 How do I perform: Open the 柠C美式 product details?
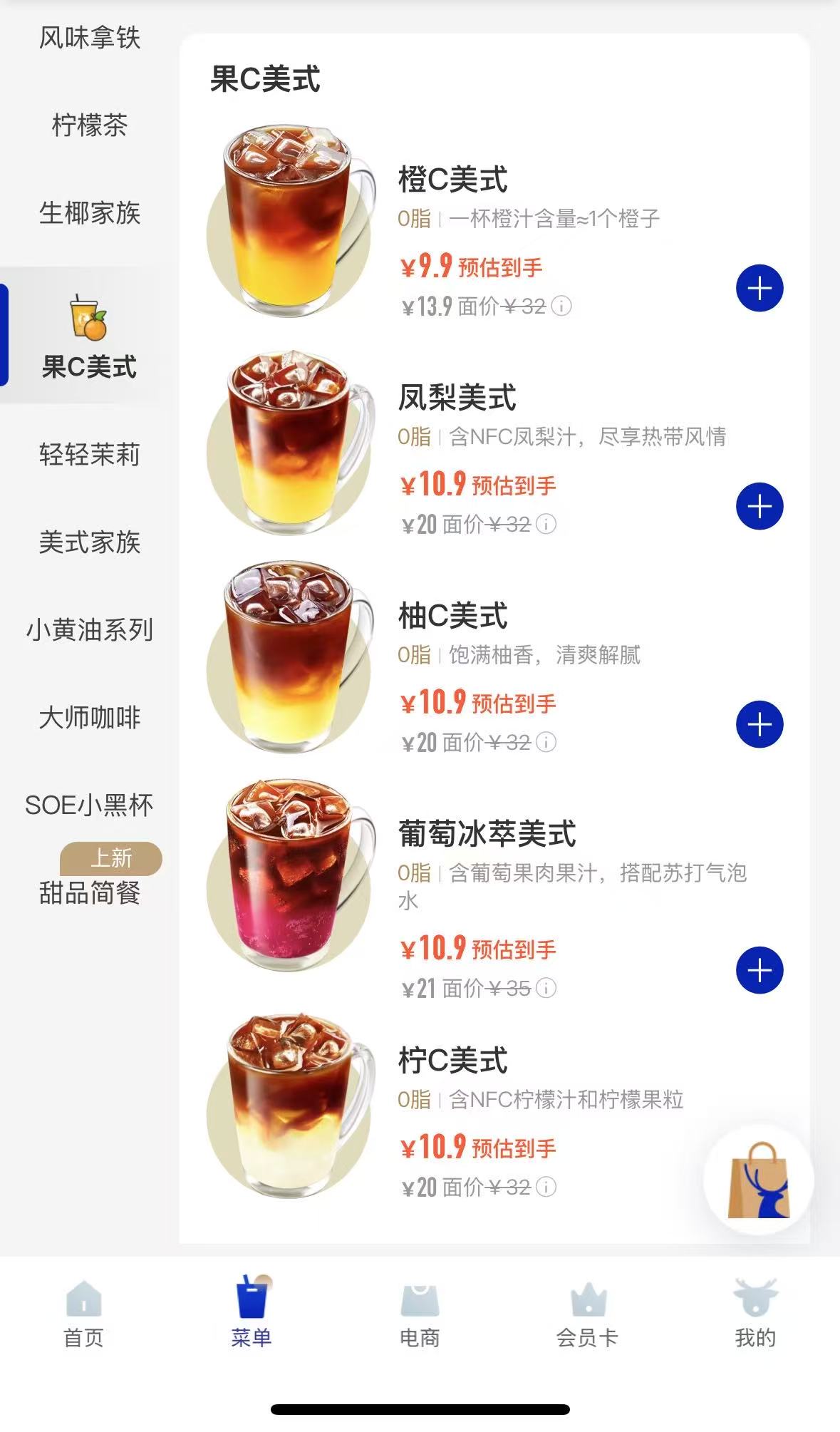tap(453, 1061)
